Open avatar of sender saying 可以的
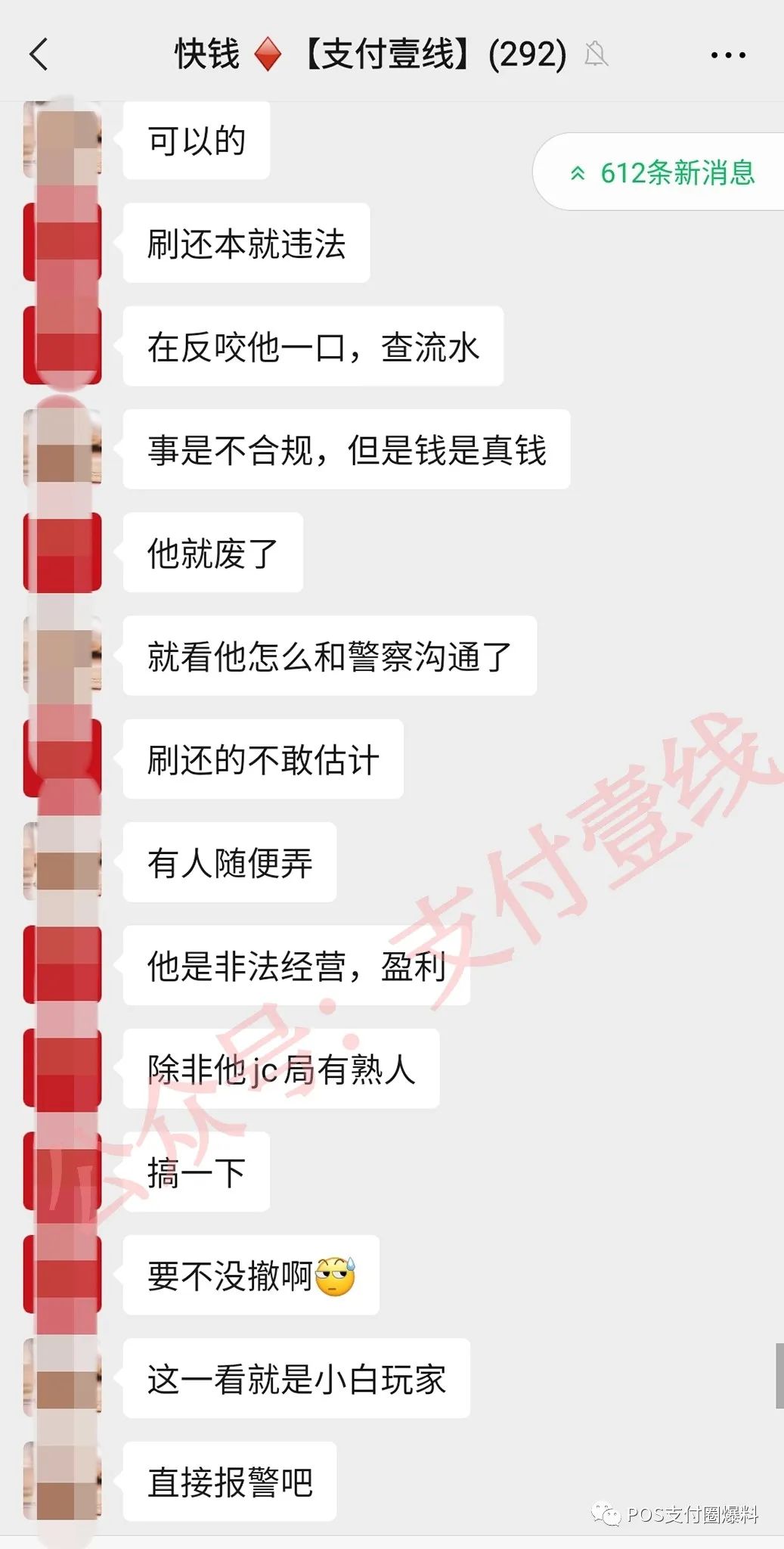Screen dimensions: 784x1549 [63, 141]
